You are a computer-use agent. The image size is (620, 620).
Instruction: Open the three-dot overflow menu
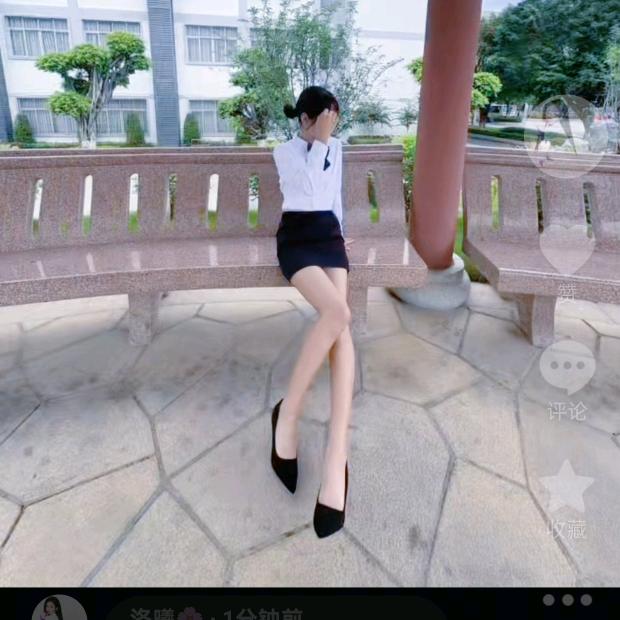pyautogui.click(x=567, y=600)
